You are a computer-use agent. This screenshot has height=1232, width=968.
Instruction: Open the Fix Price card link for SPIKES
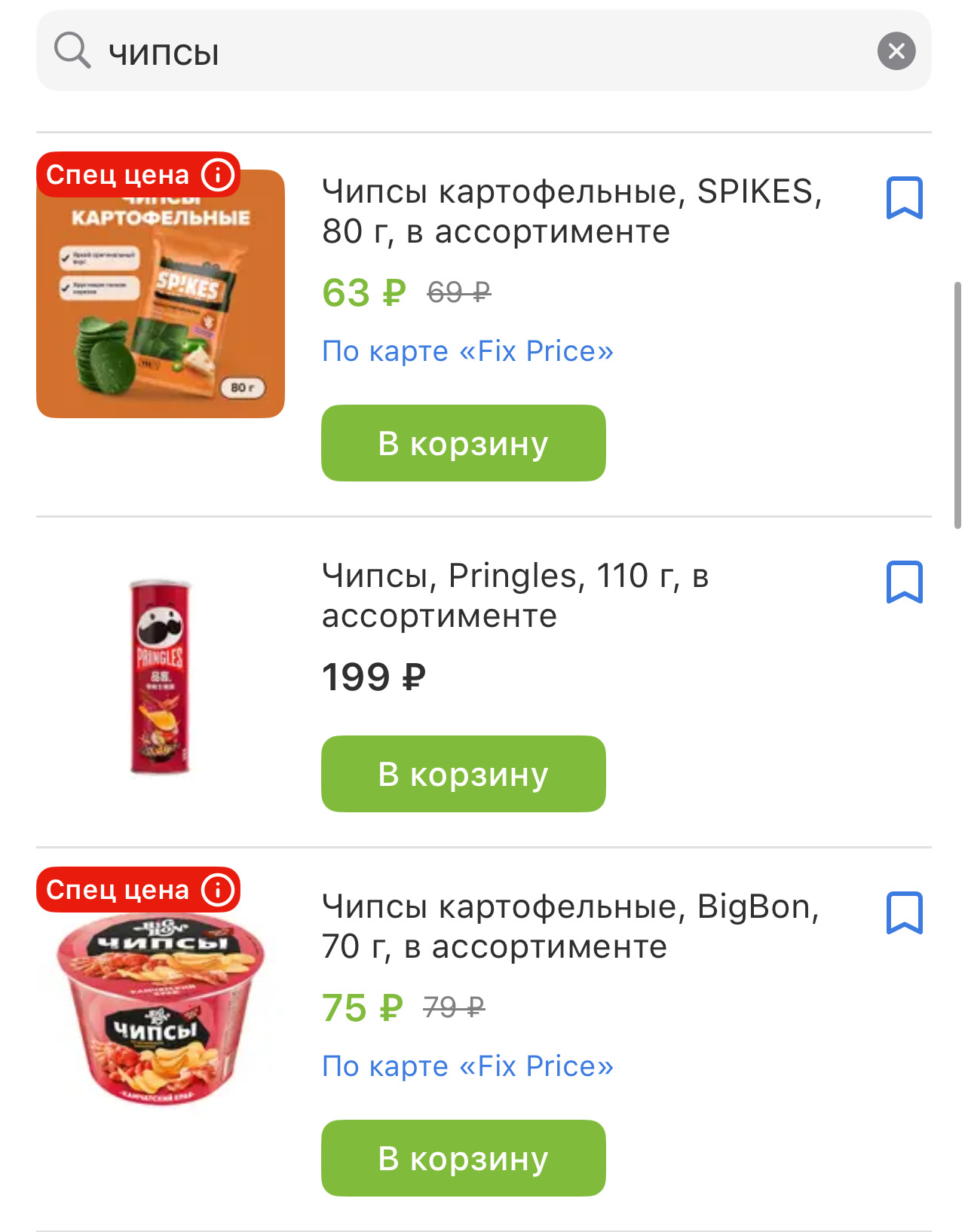466,351
